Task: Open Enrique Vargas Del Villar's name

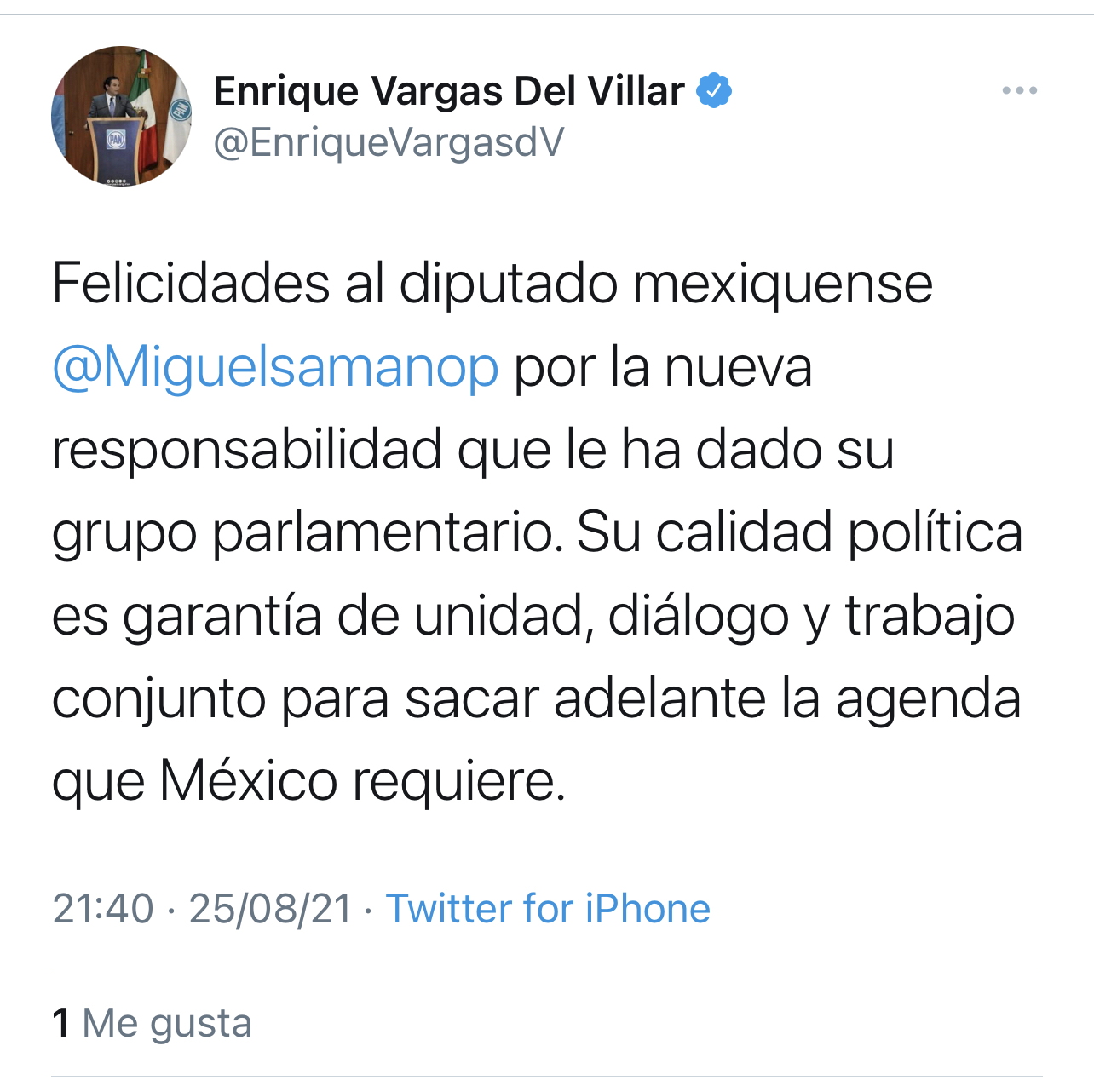Action: pyautogui.click(x=449, y=90)
